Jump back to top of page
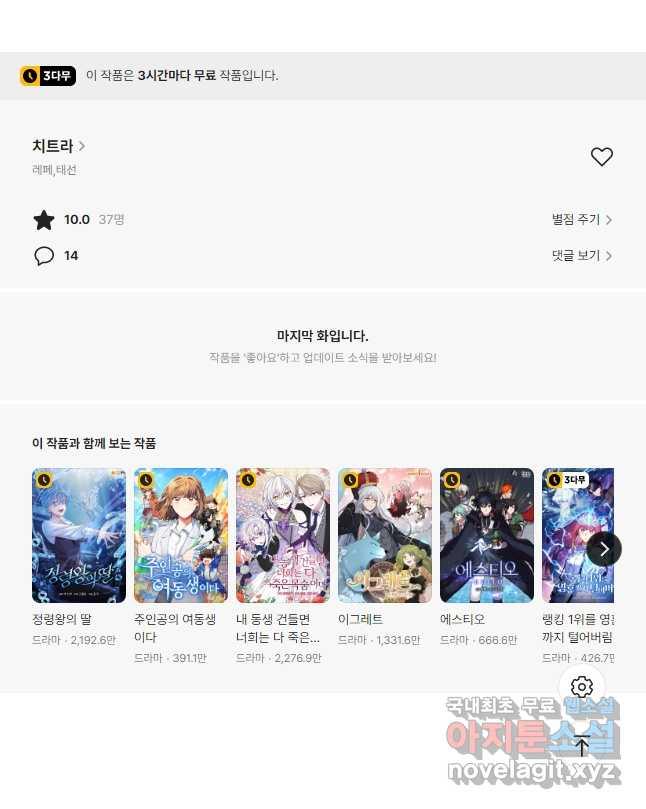 [x=582, y=745]
